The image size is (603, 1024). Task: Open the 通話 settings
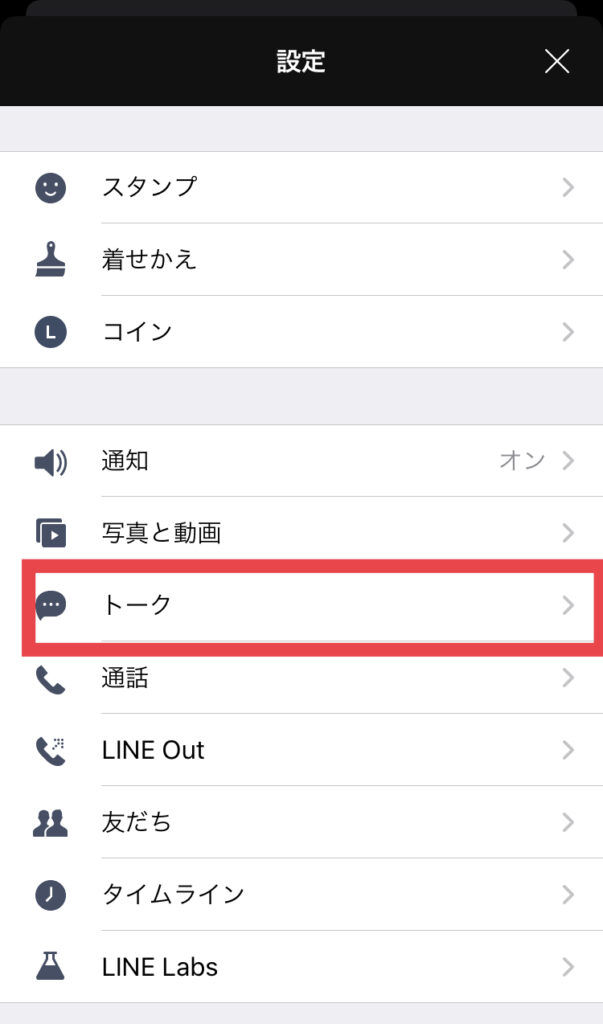point(301,678)
